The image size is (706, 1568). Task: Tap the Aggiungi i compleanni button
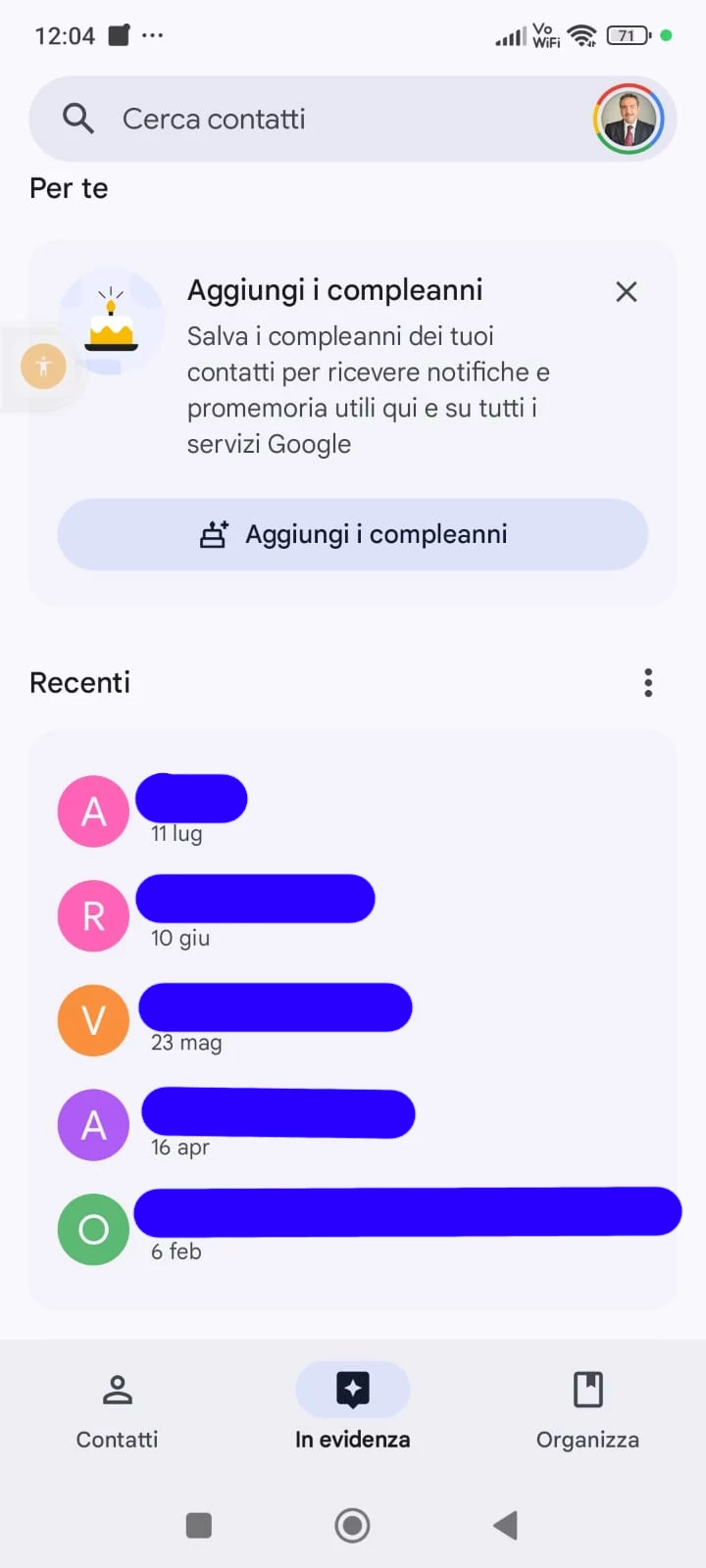[x=353, y=534]
